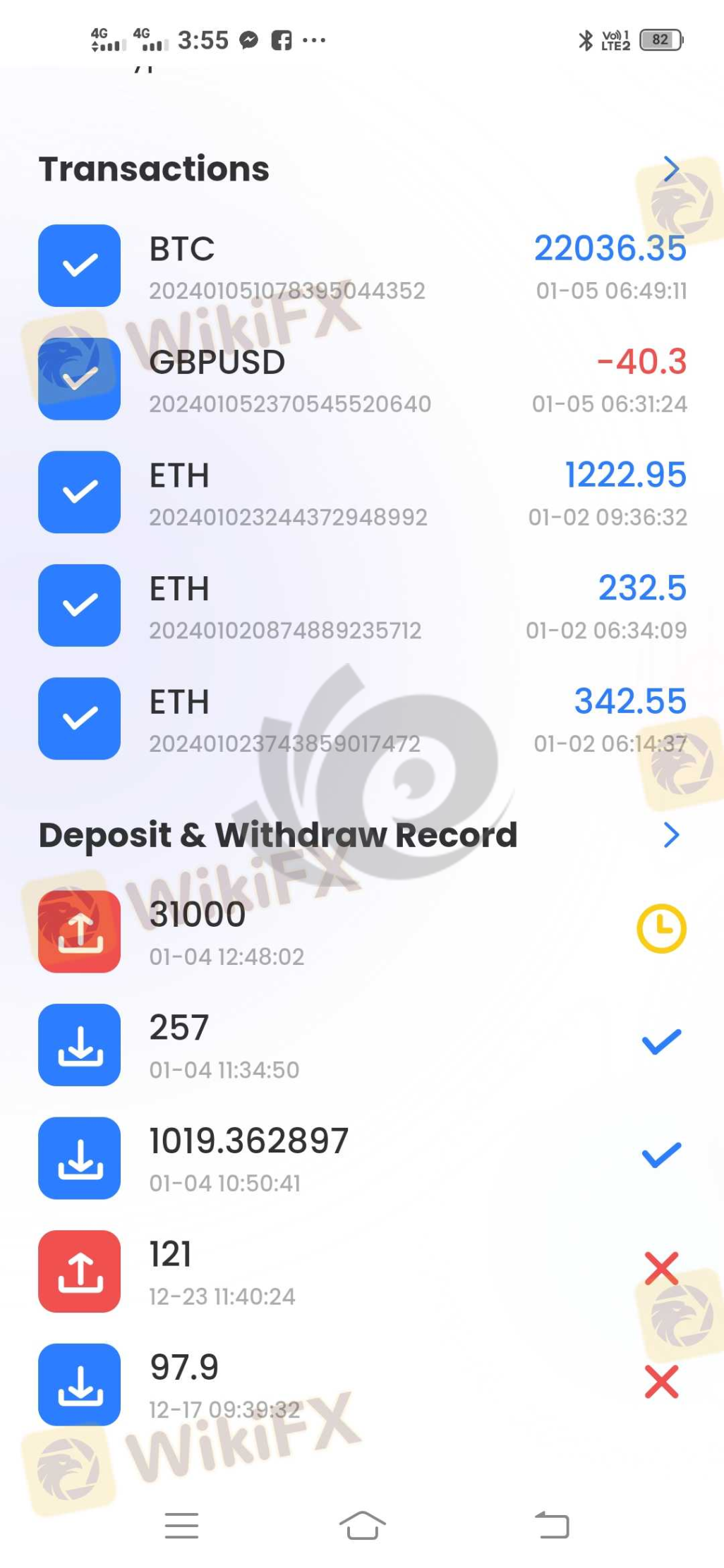View the ETH 232.5 transaction
Viewport: 724px width, 1568px height.
pyautogui.click(x=361, y=607)
